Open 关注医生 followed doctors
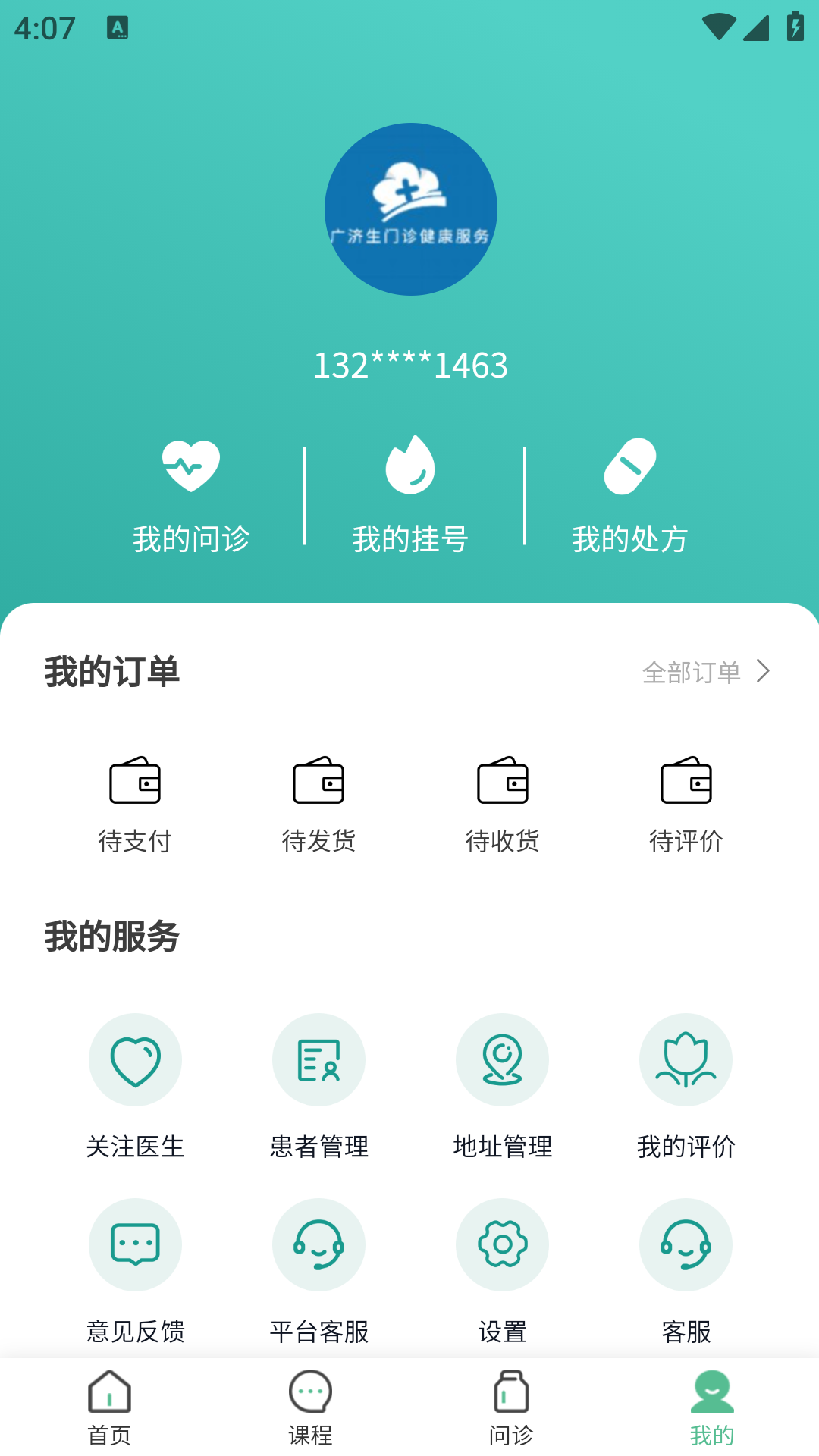 coord(135,1059)
